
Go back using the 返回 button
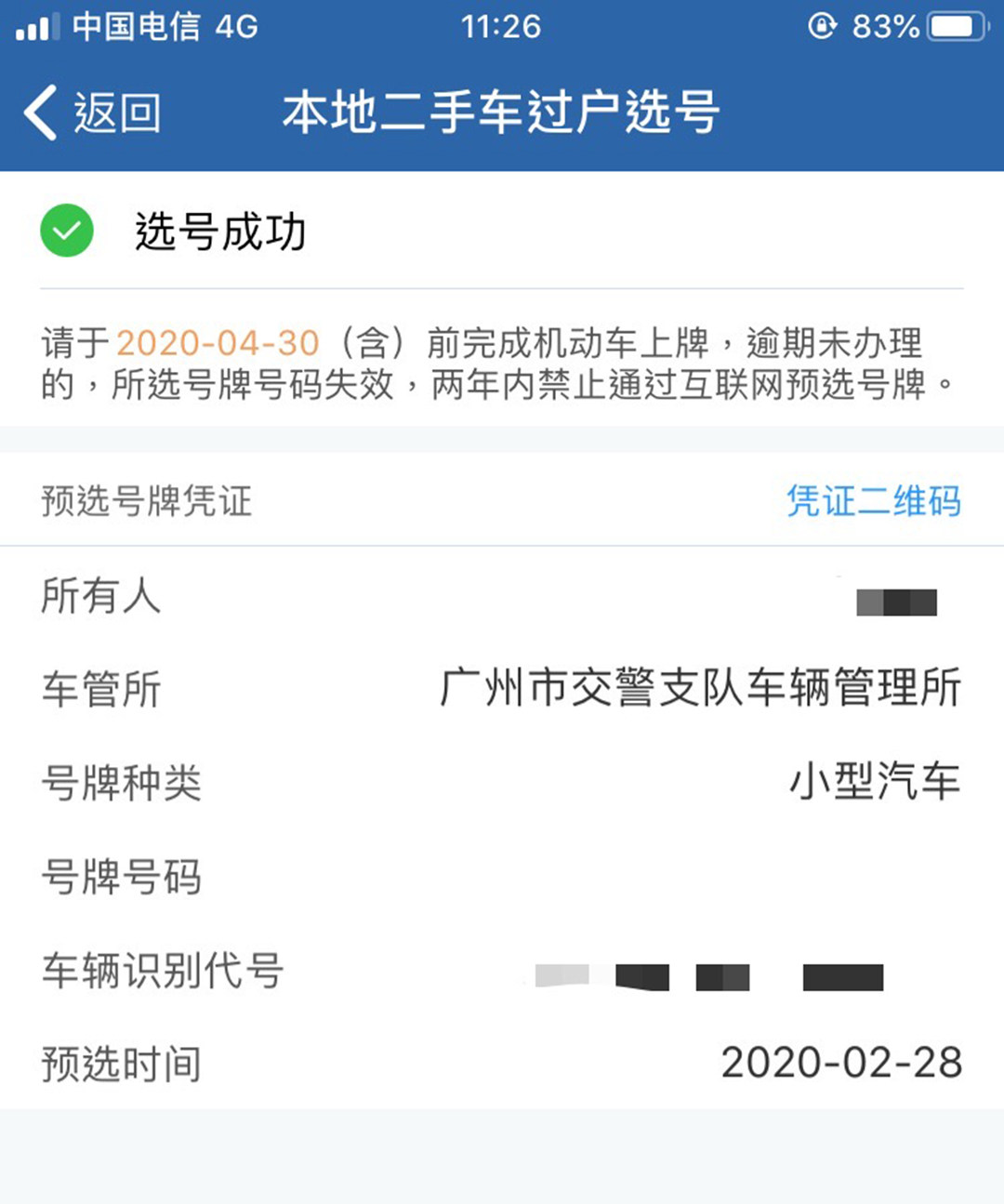(93, 113)
